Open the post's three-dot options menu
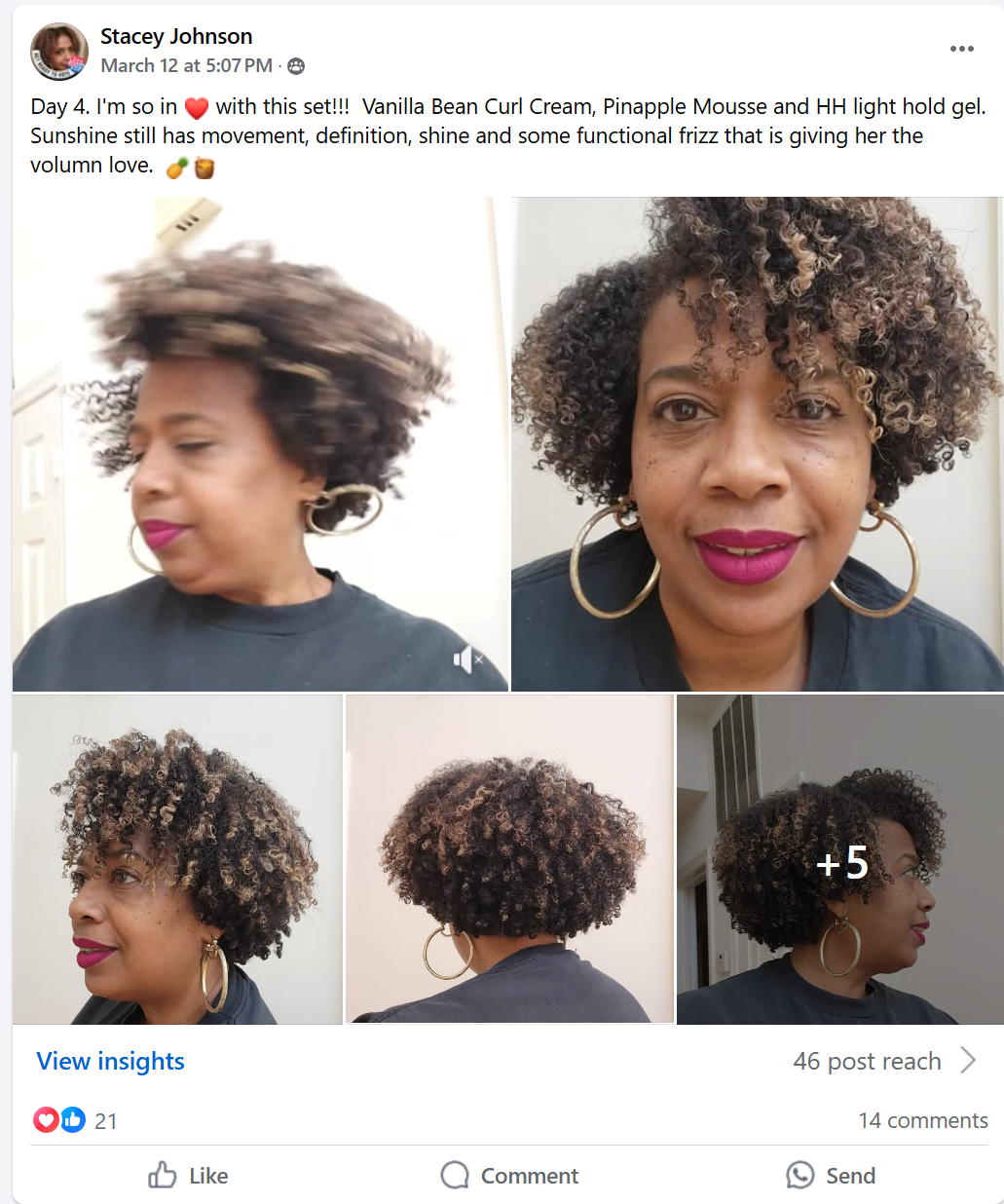Image resolution: width=1004 pixels, height=1204 pixels. point(961,49)
